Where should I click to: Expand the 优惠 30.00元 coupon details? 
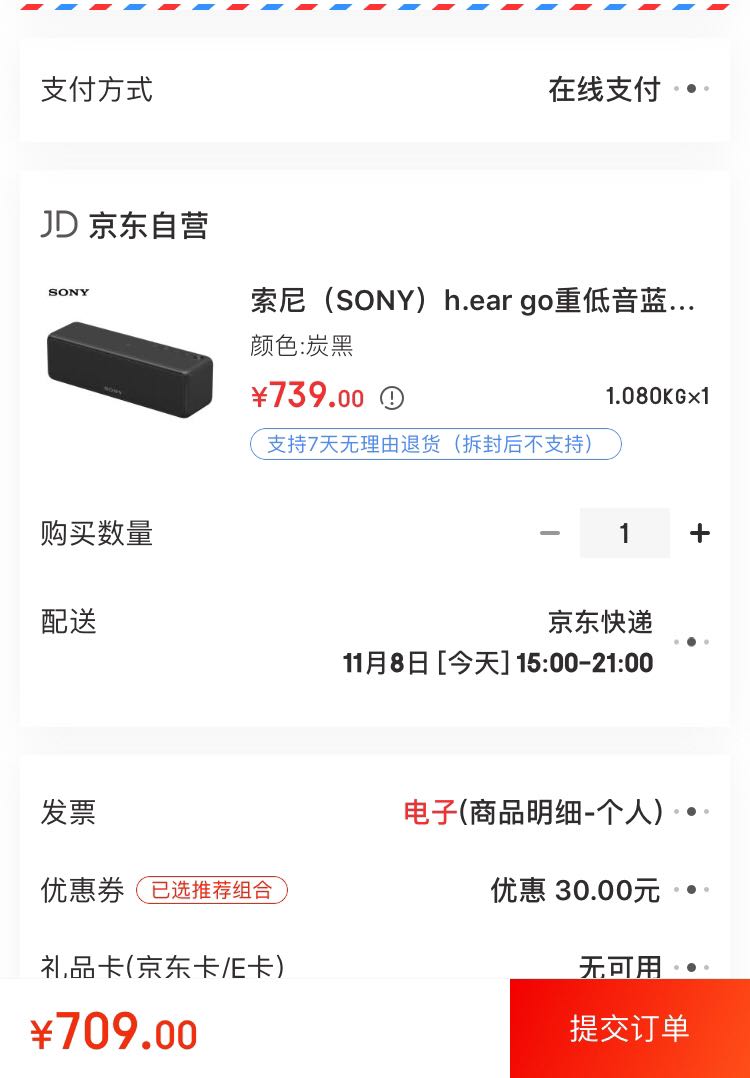692,889
